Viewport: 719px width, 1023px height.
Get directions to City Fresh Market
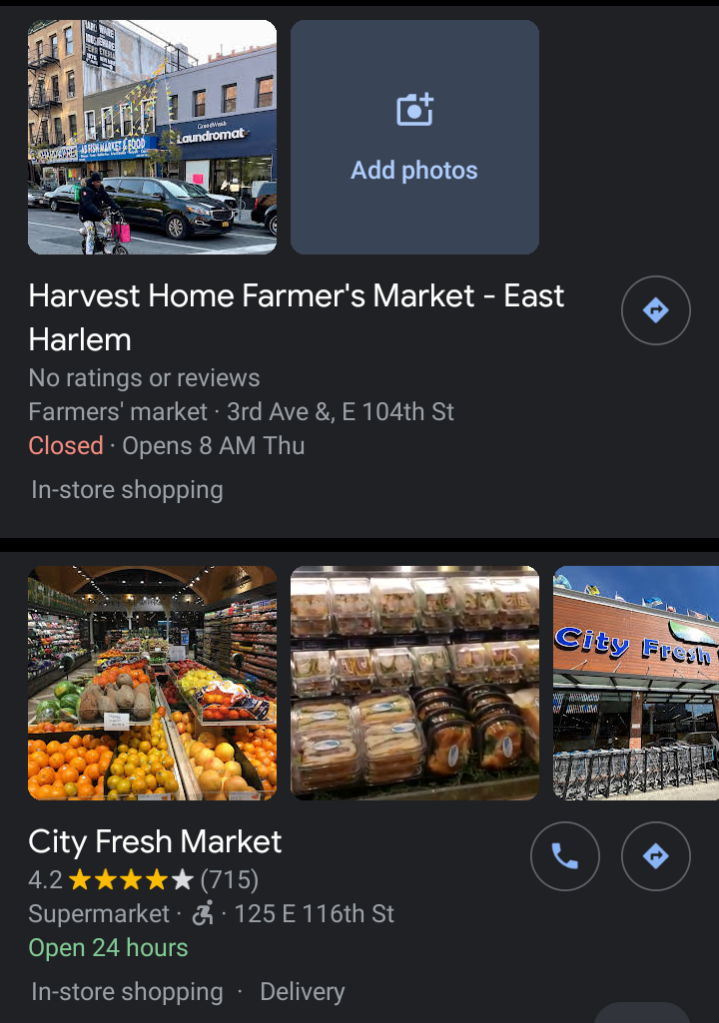[x=655, y=856]
